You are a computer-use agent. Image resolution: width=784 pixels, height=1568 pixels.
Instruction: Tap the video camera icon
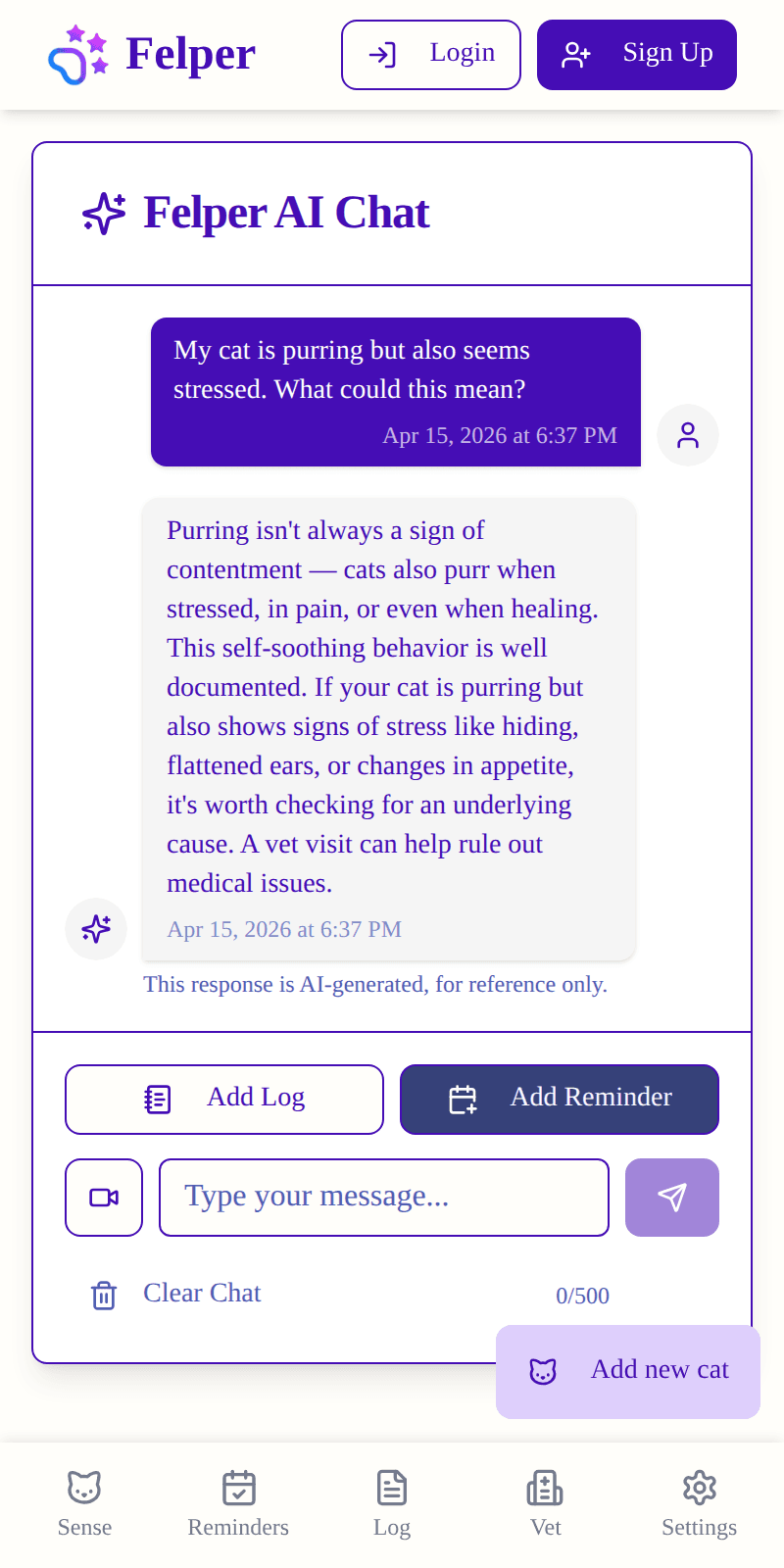tap(104, 1198)
